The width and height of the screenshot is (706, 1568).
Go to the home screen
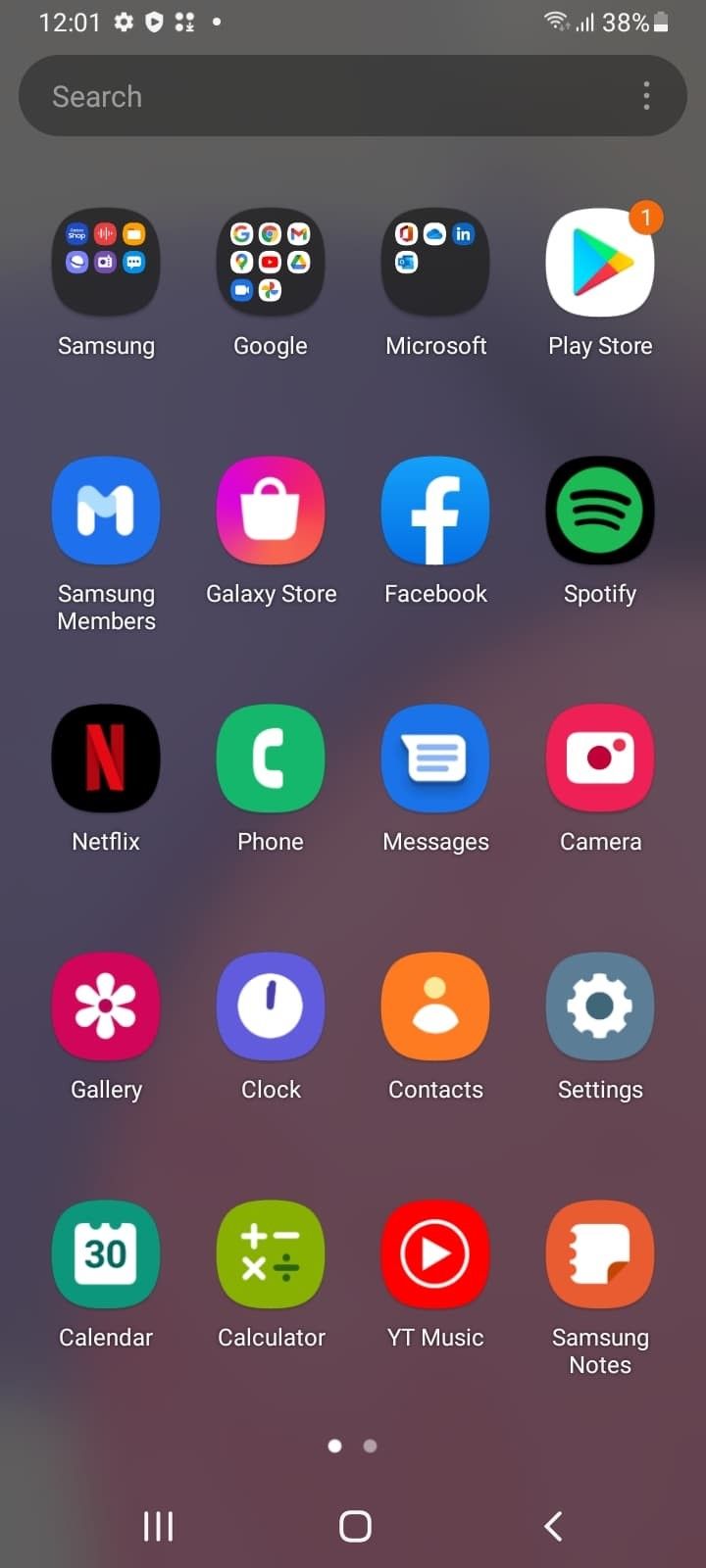pyautogui.click(x=355, y=1526)
